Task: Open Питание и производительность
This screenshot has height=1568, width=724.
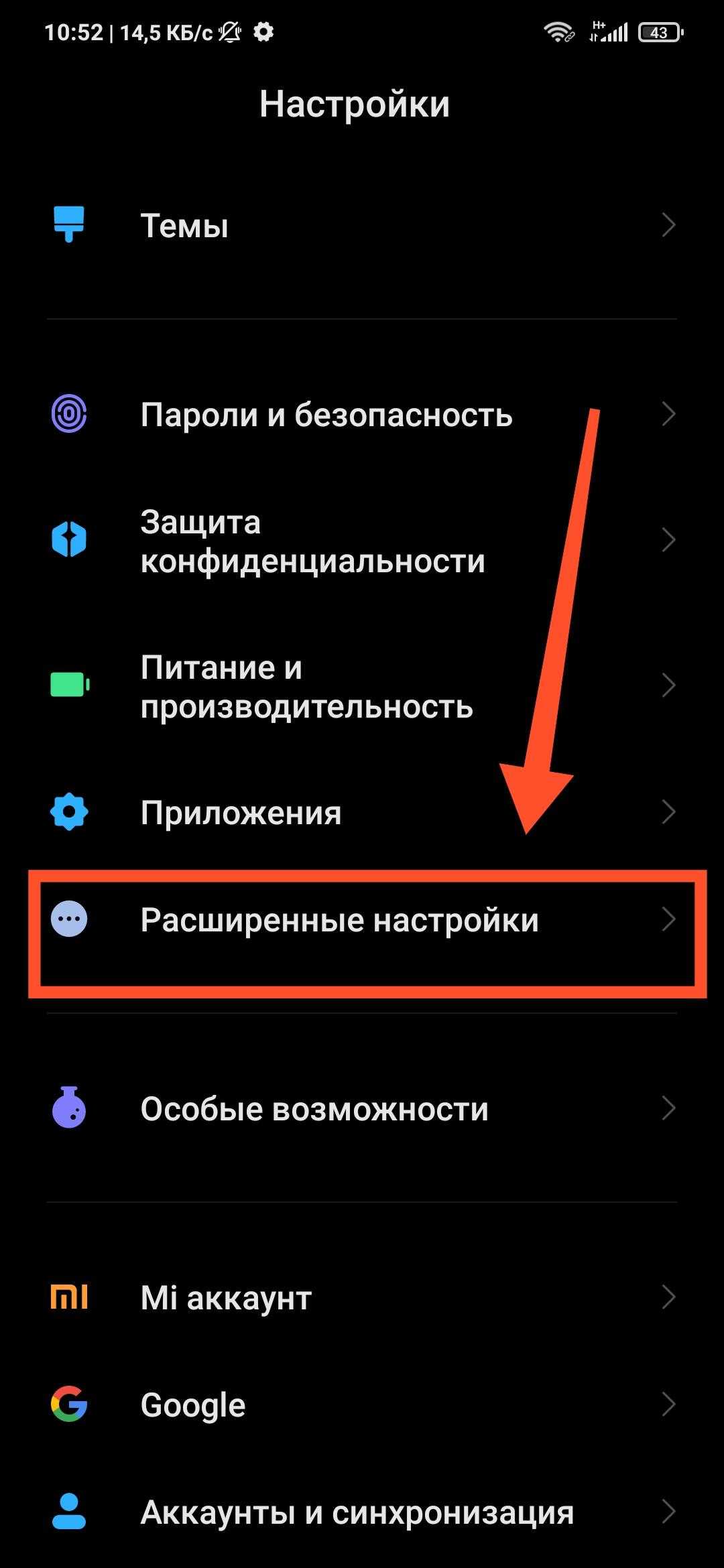Action: 362,686
